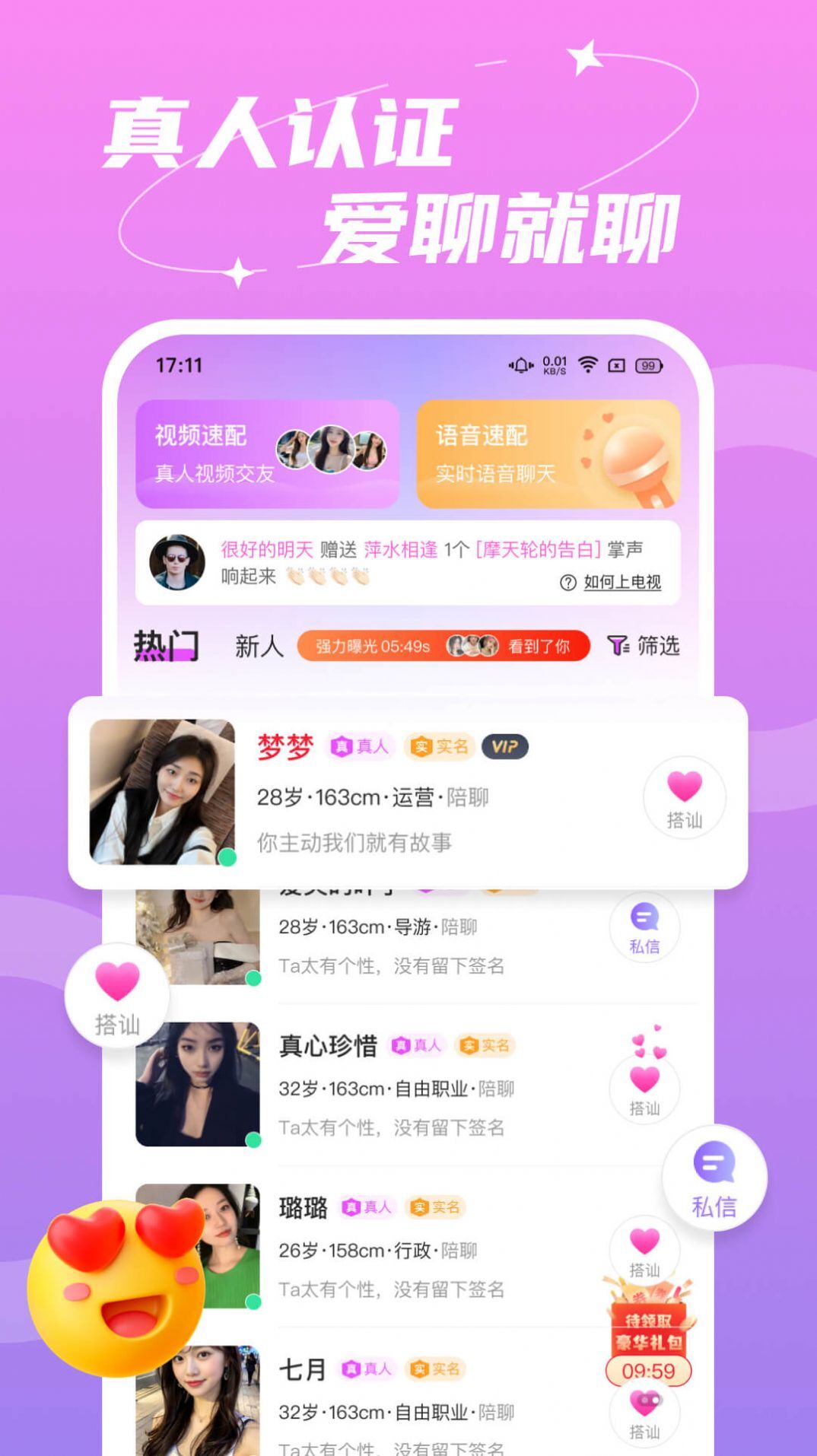Open 梦梦's profile photo thumbnail
This screenshot has height=1456, width=817.
click(x=164, y=791)
